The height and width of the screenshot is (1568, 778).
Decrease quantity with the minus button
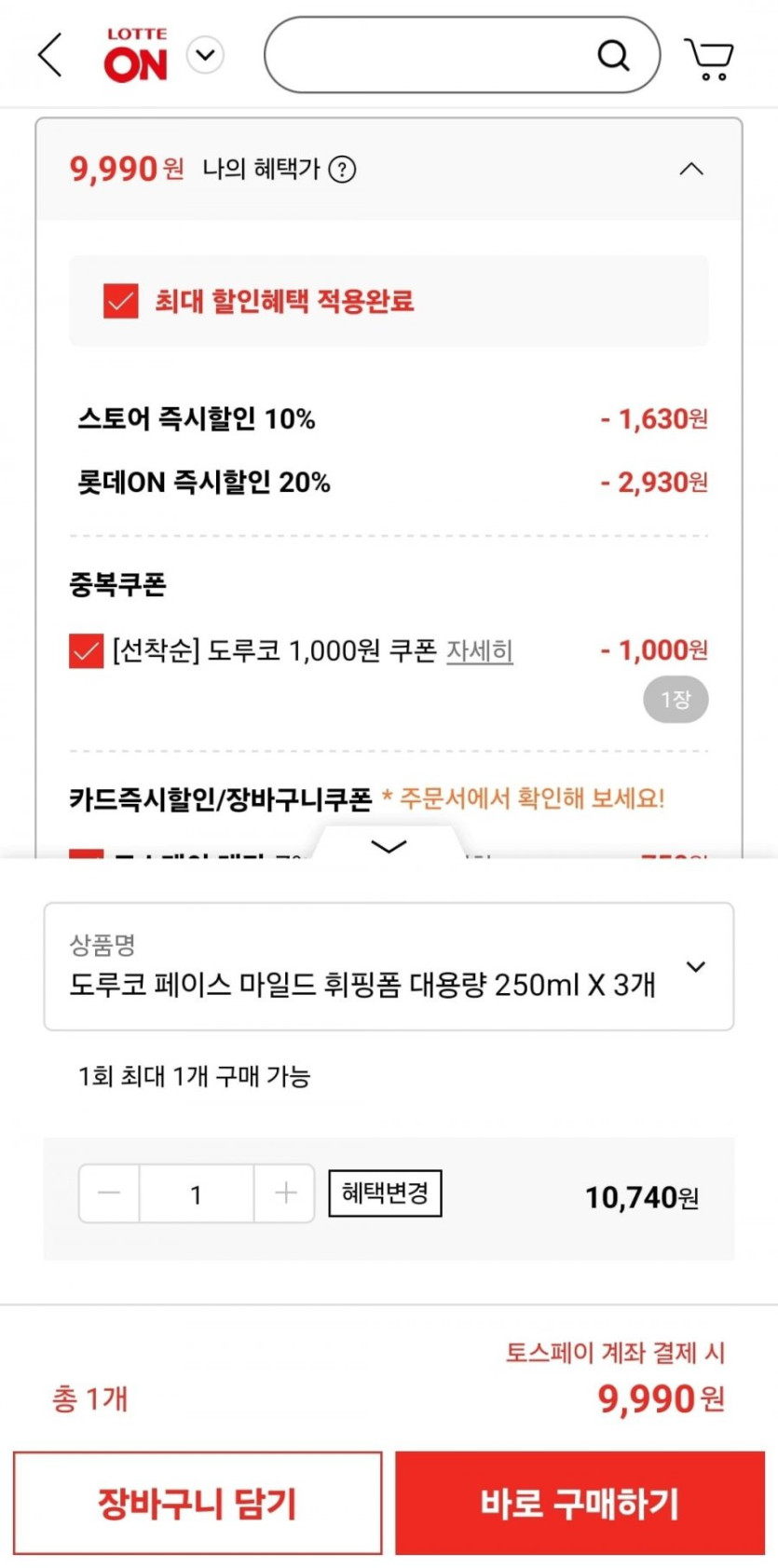[x=109, y=1193]
